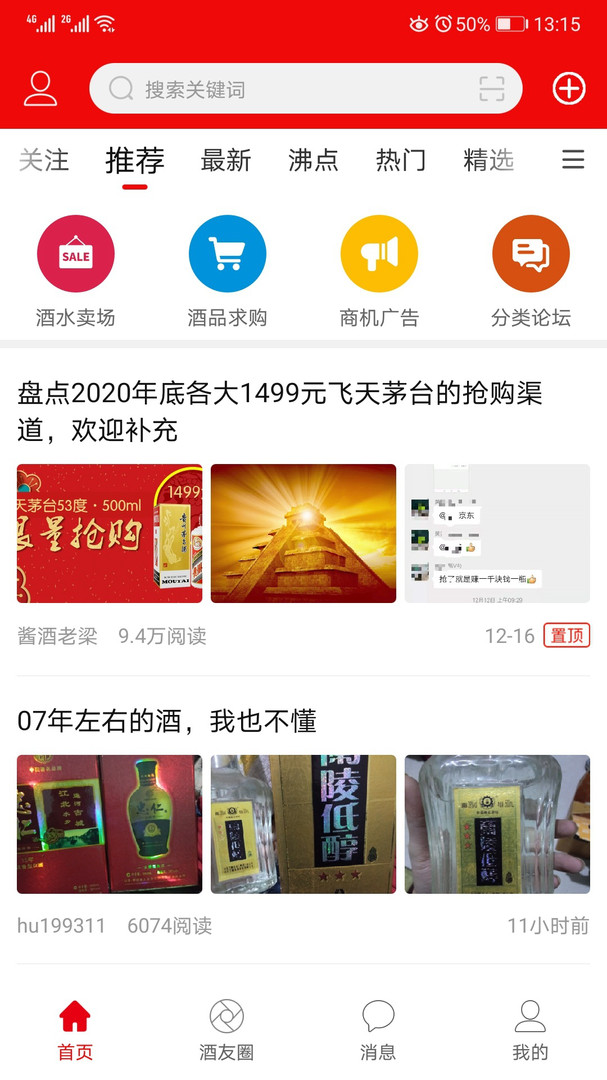Image resolution: width=607 pixels, height=1080 pixels.
Task: Open the 消息 tab
Action: click(x=378, y=1030)
